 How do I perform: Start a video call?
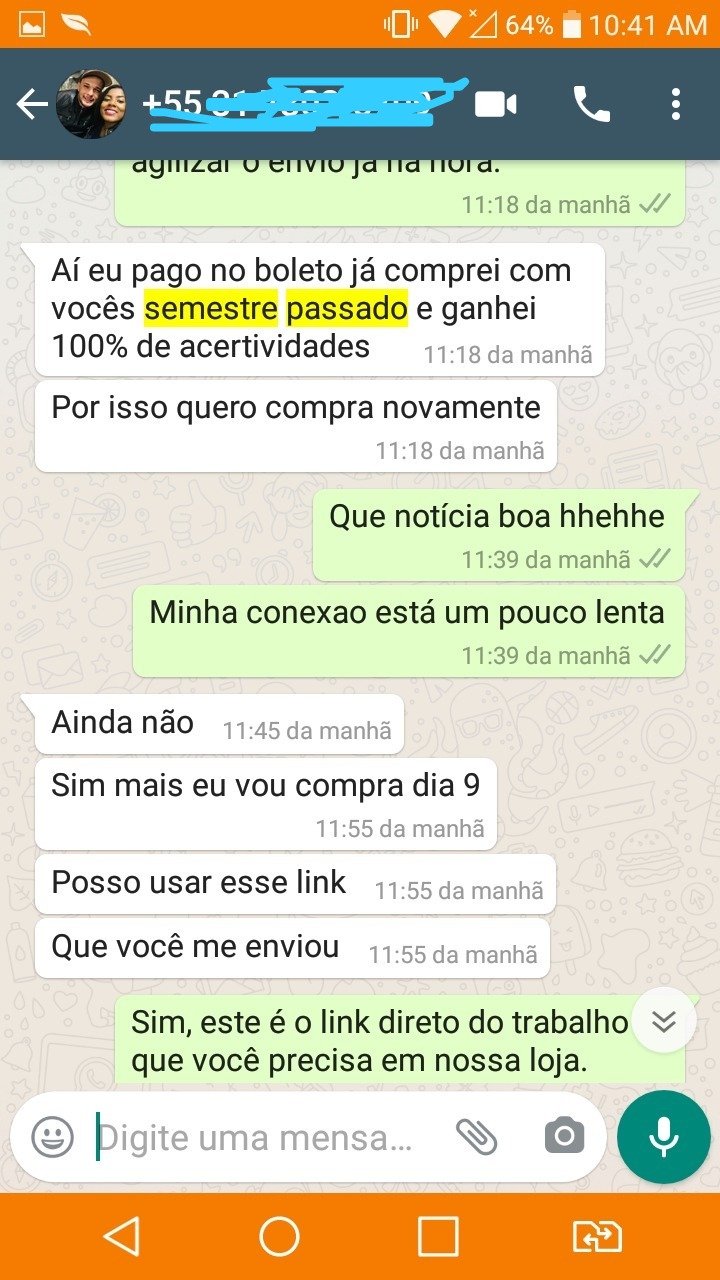pos(496,104)
